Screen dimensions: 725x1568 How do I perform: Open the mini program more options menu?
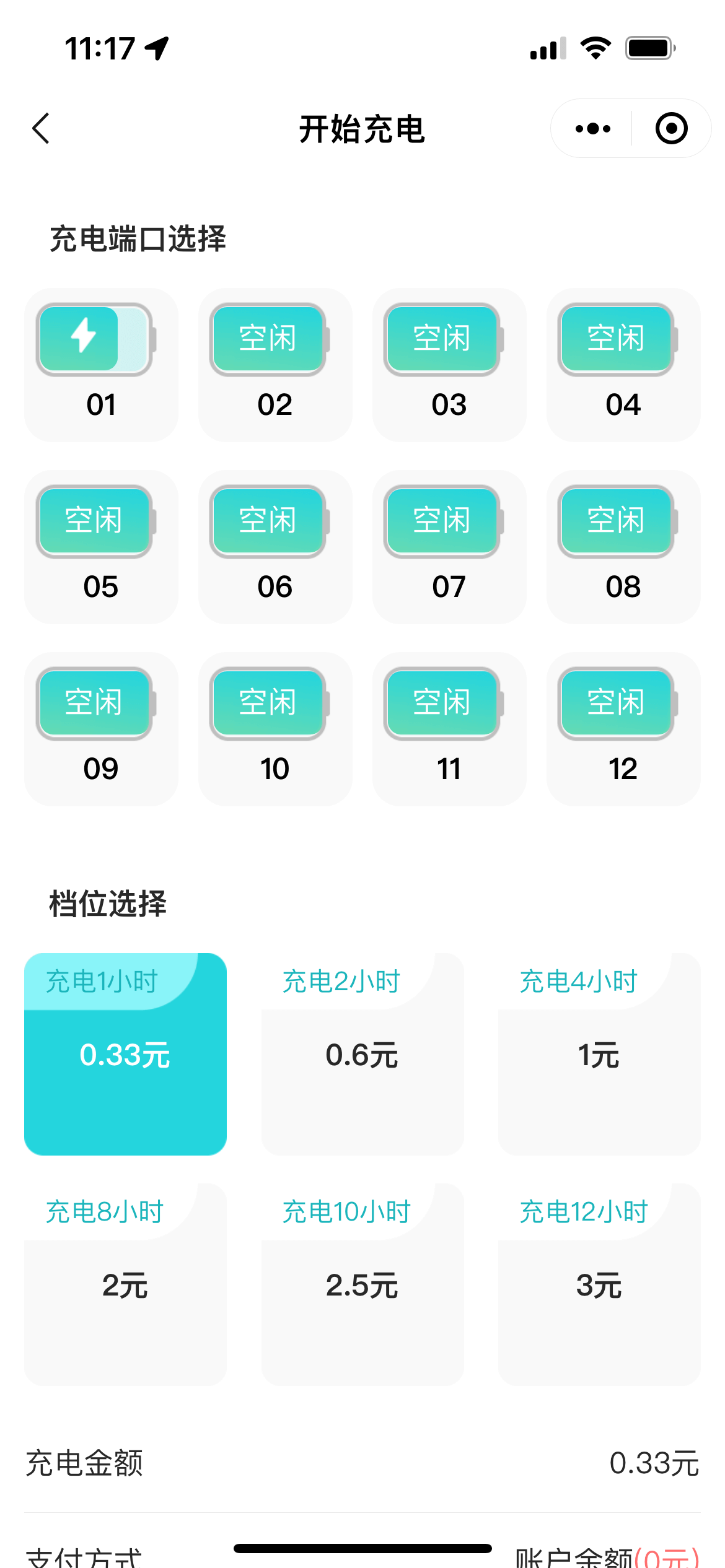pos(592,129)
